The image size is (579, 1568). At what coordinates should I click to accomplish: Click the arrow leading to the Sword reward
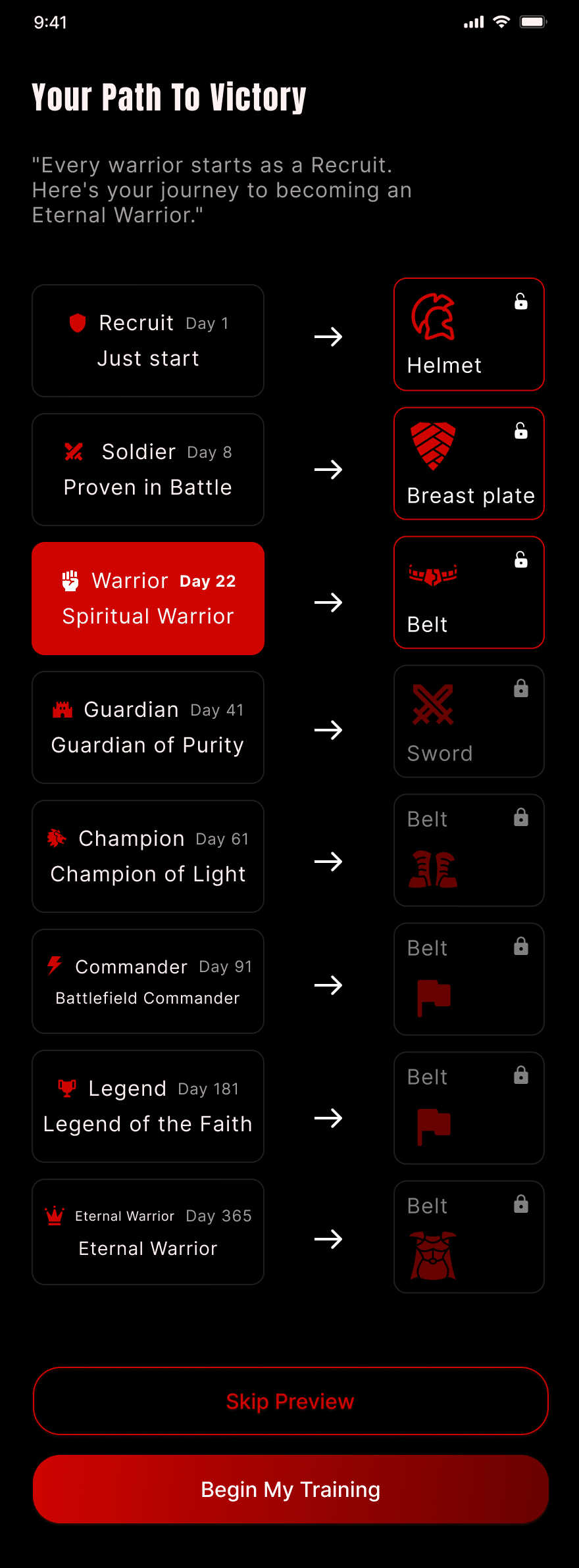328,730
